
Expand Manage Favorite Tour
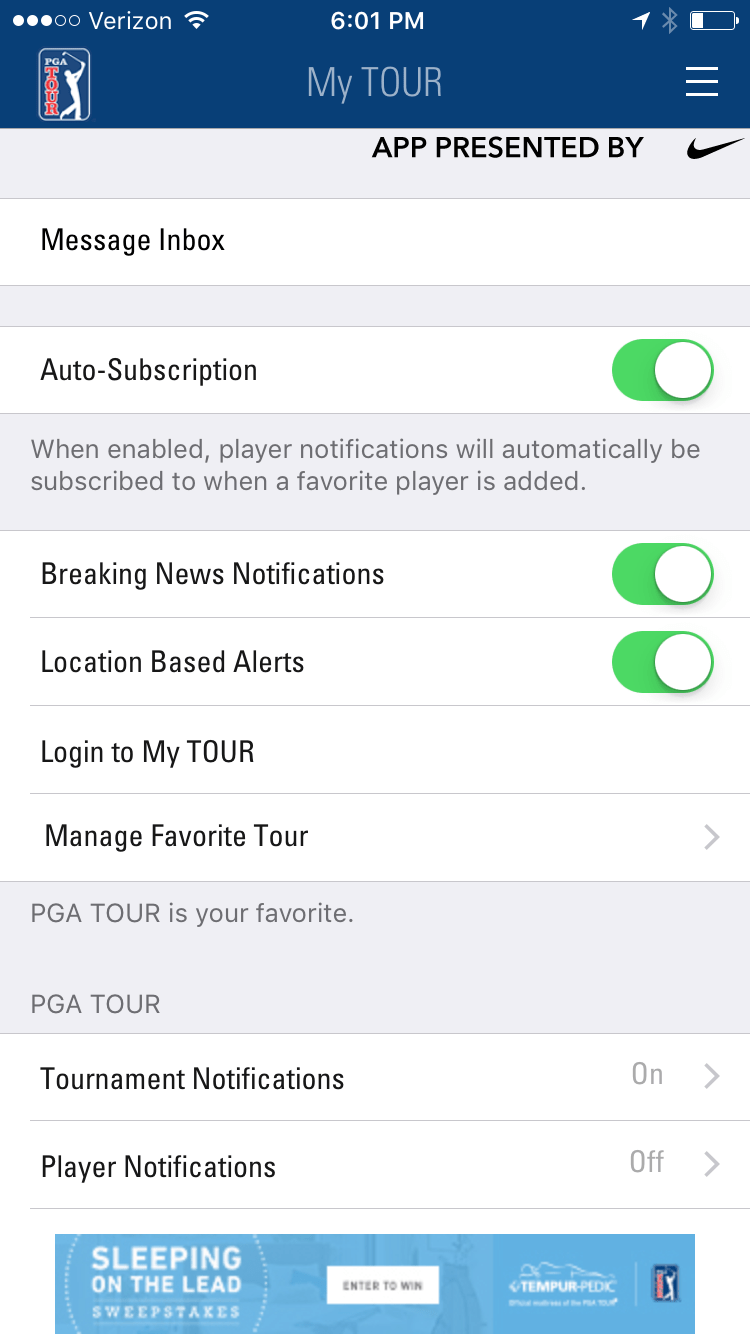click(375, 836)
